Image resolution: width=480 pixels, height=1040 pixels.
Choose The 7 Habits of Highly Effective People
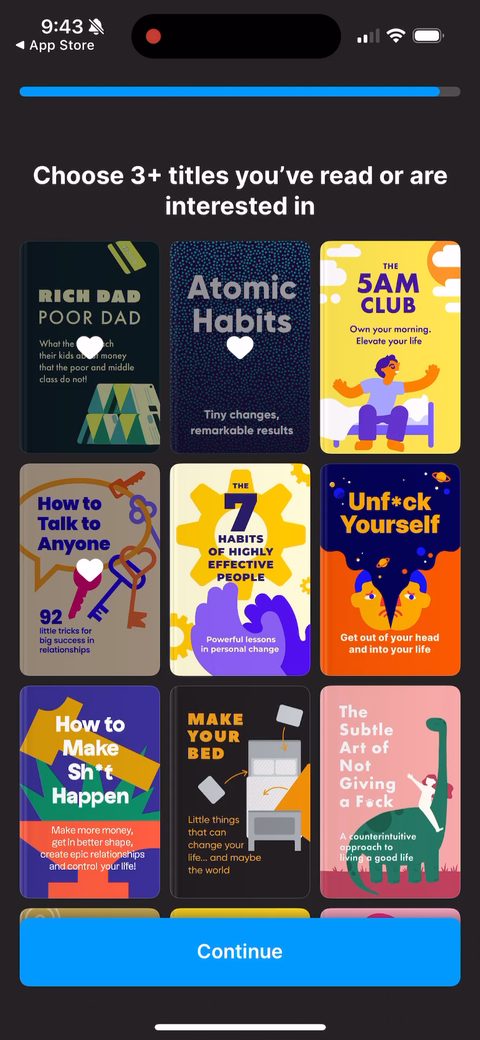tap(240, 569)
